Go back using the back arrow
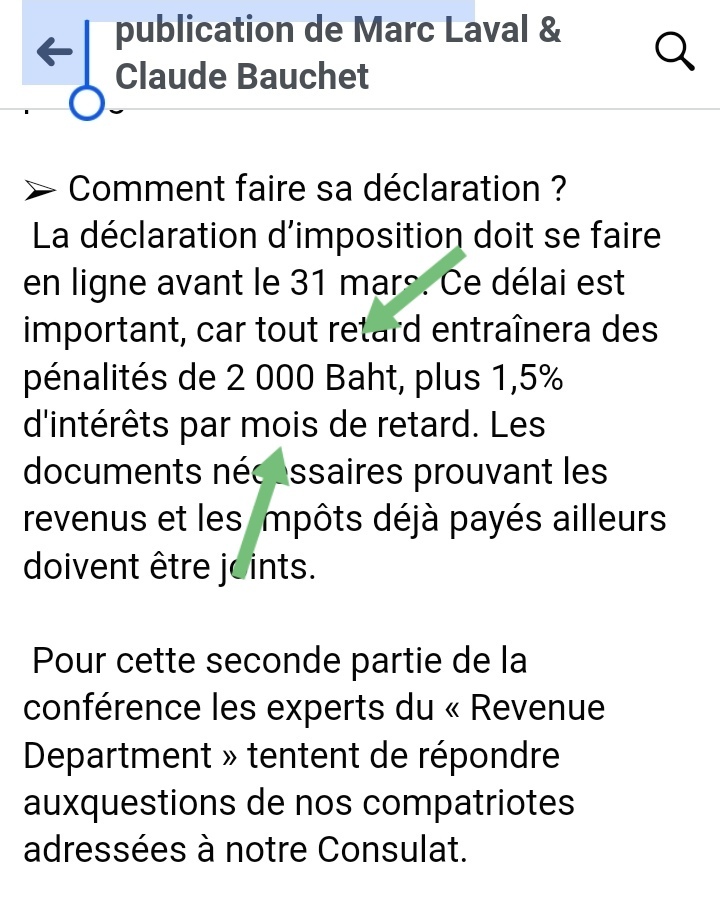720x913 pixels. 53,51
